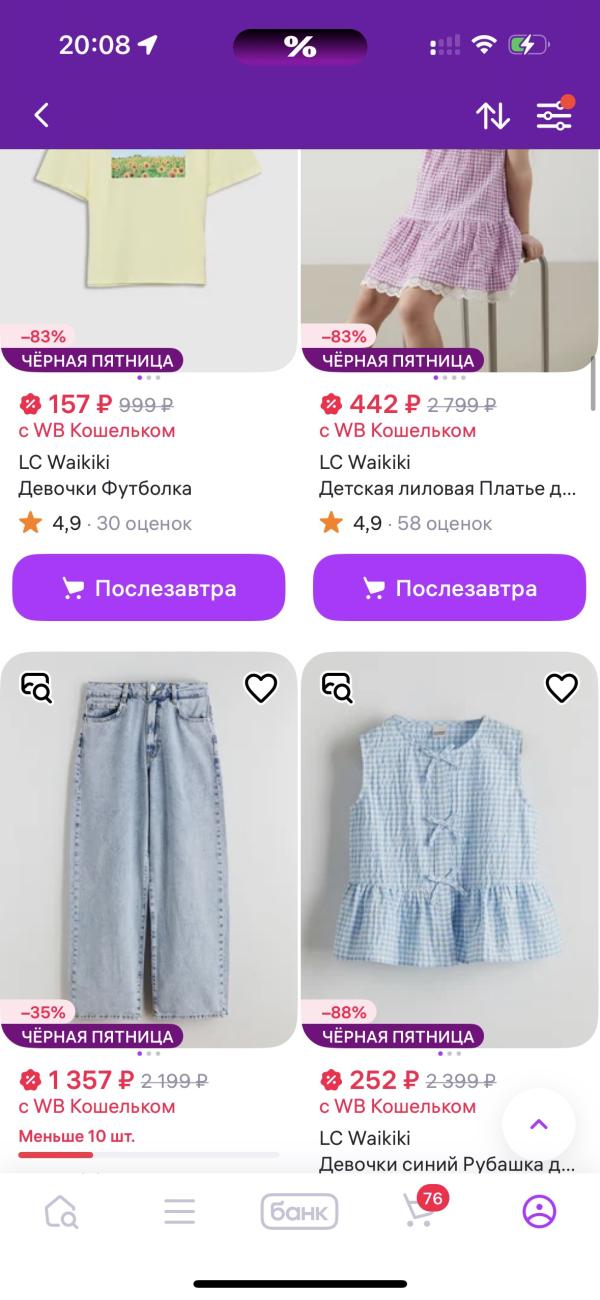
Task: Add the lilac dress for 442 ₽ to cart
Action: coord(449,588)
